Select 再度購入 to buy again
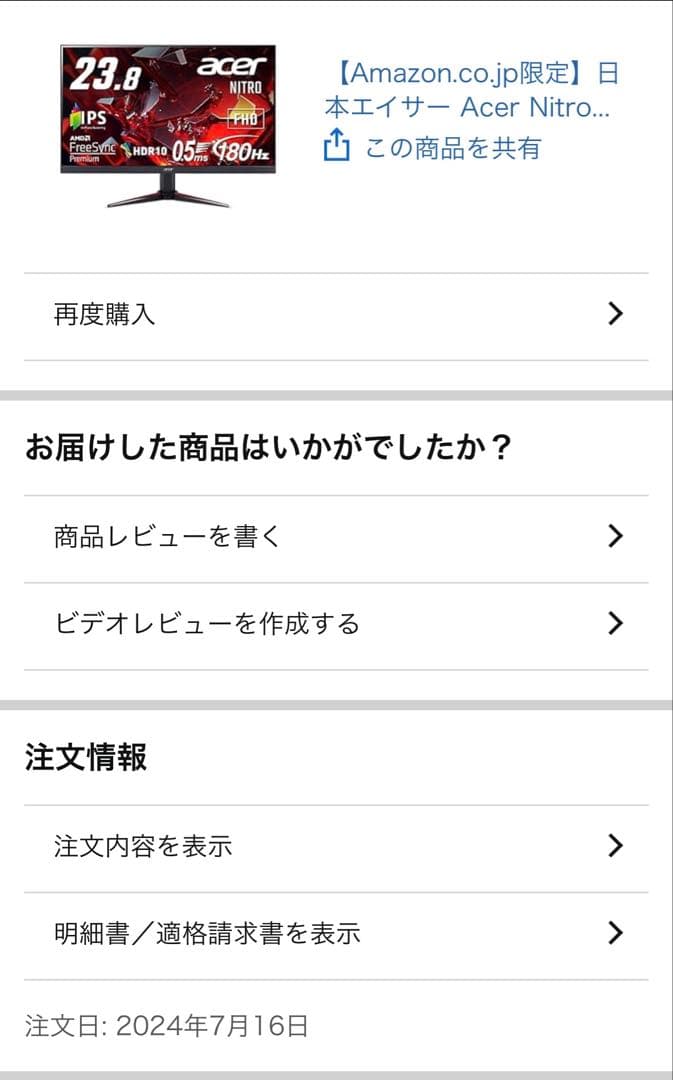 coord(336,315)
